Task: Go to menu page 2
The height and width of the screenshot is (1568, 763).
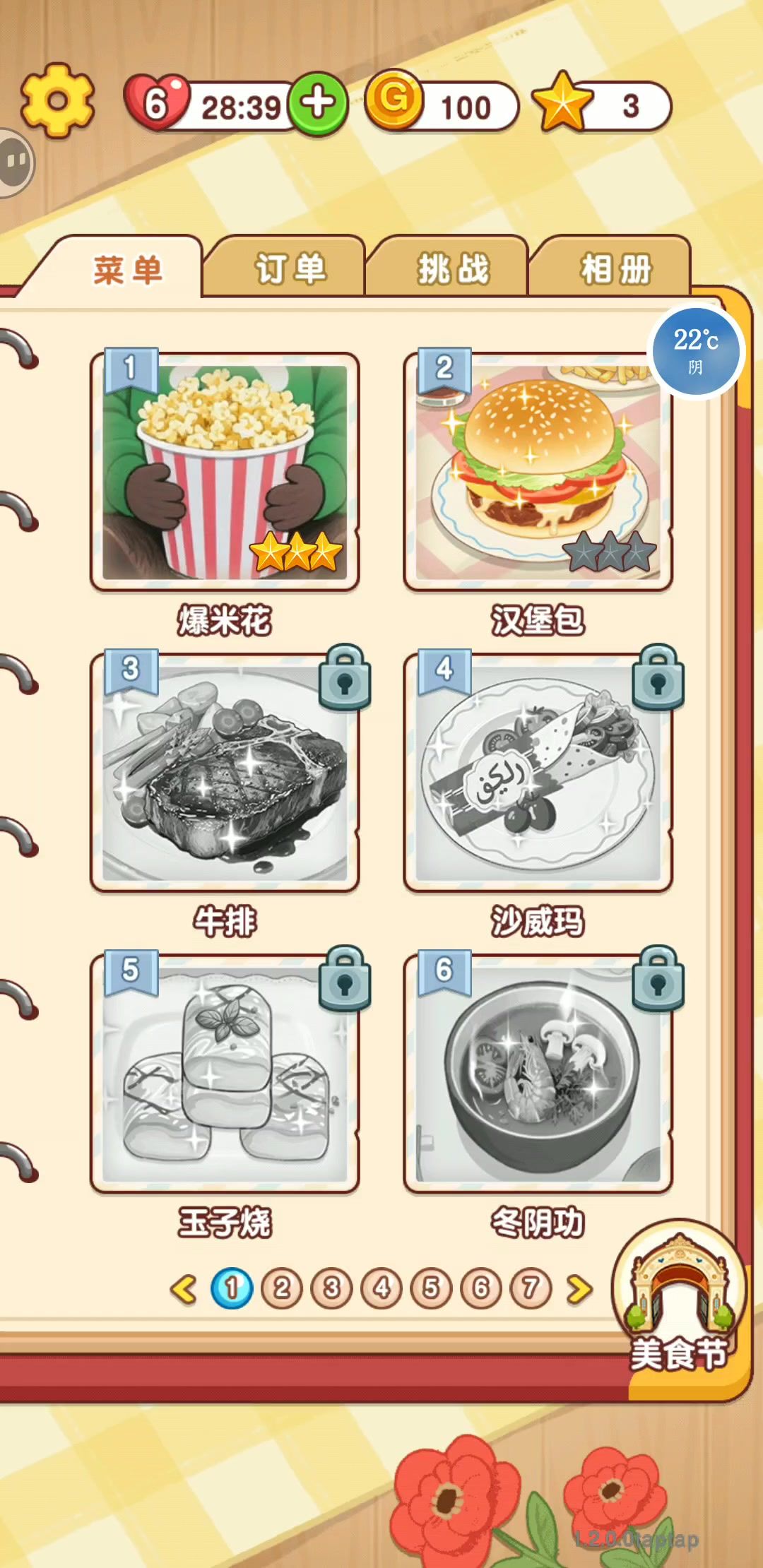Action: coord(282,1288)
